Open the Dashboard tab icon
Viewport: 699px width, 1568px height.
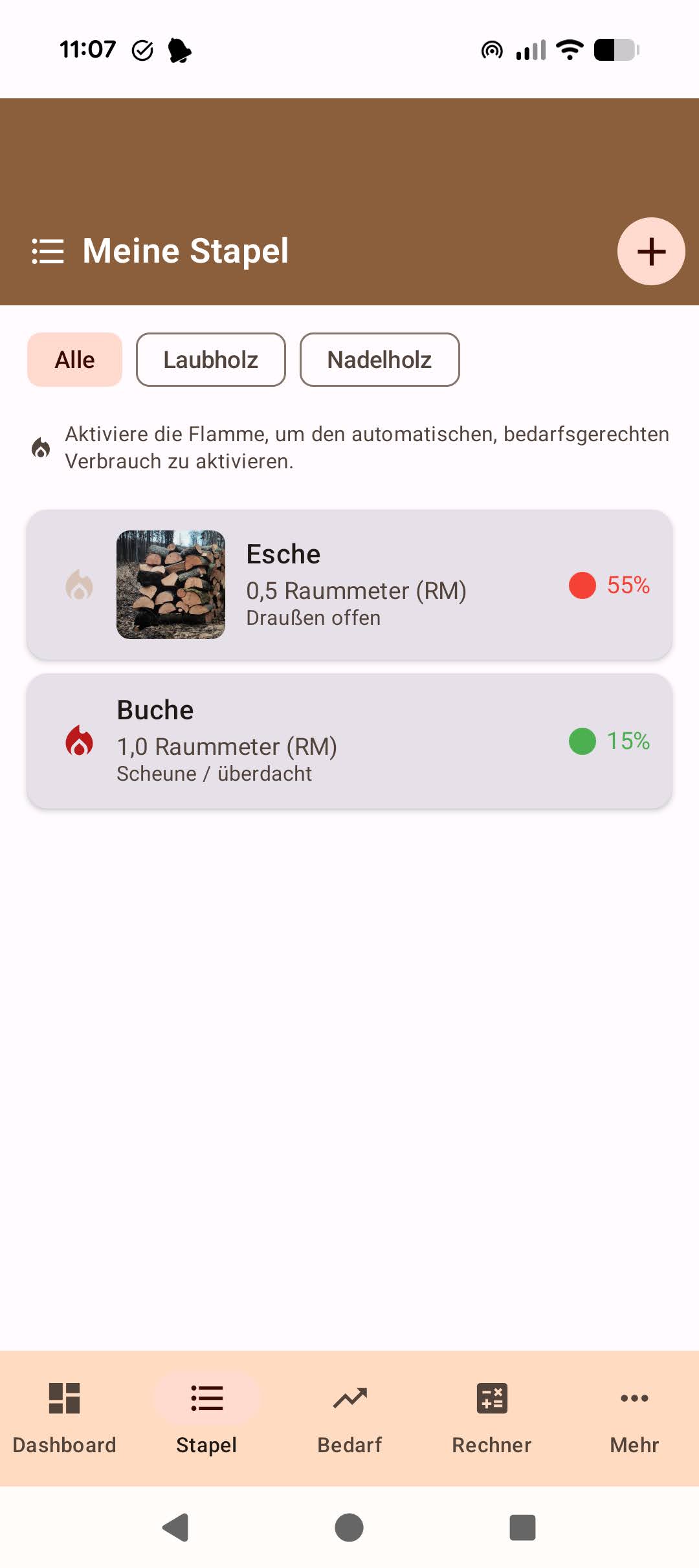(x=63, y=1398)
